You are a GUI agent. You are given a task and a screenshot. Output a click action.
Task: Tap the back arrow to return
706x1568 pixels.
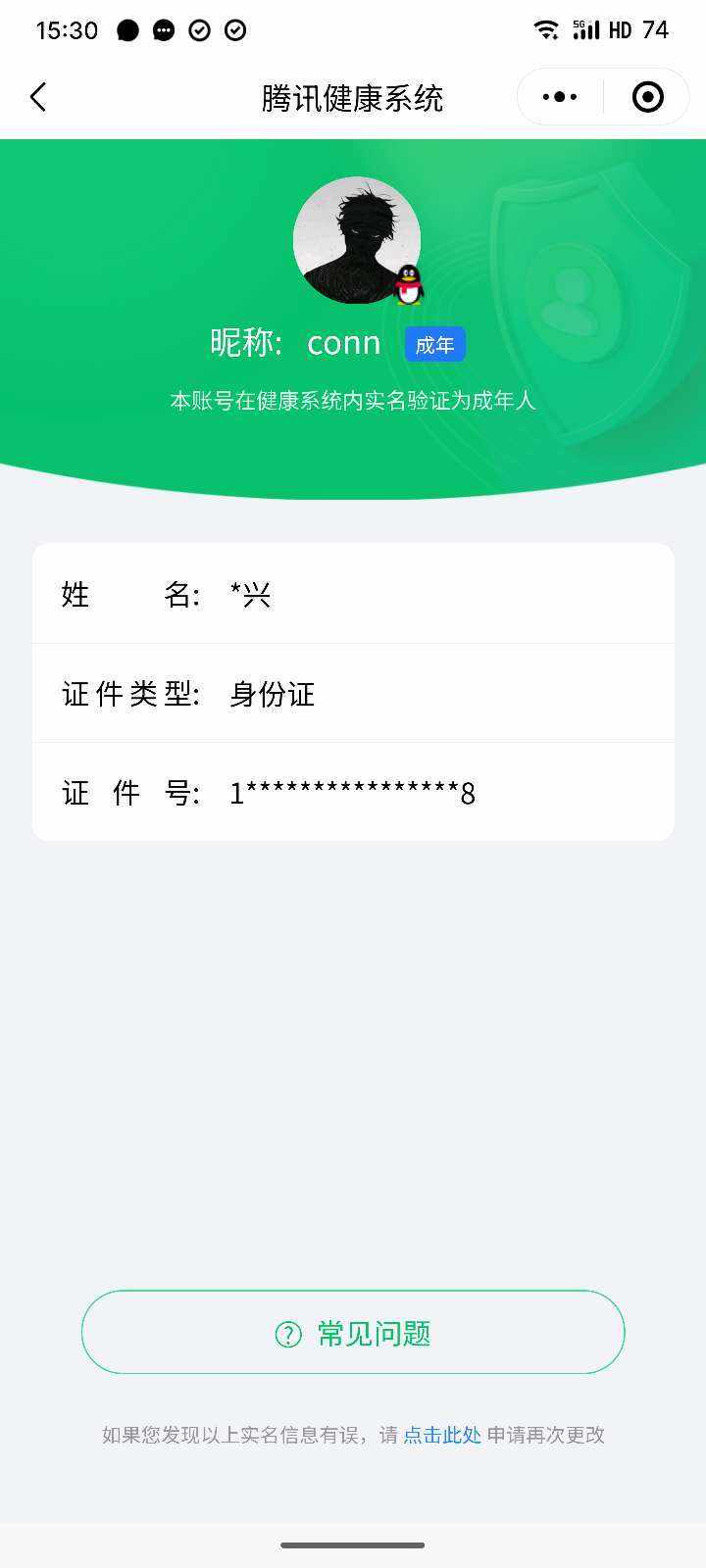[37, 97]
